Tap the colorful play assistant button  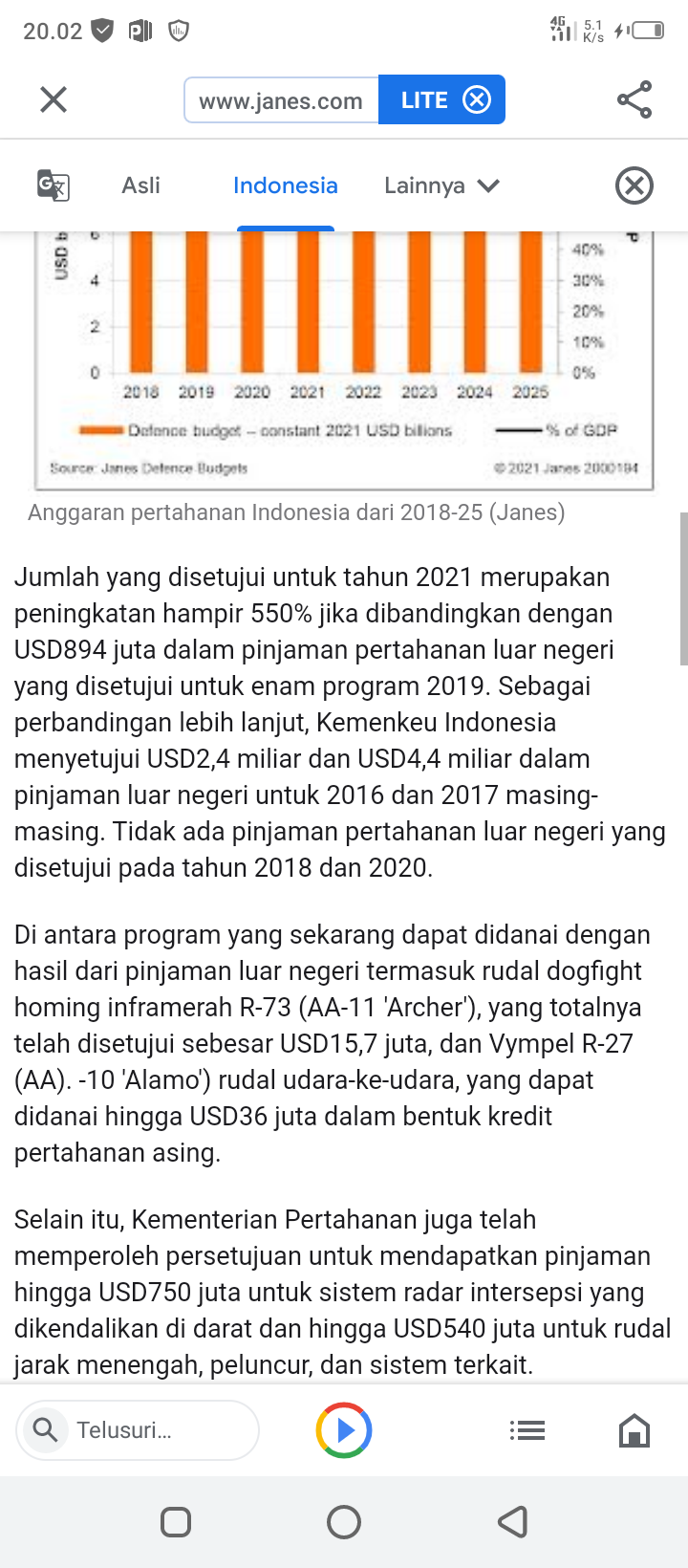click(x=344, y=1430)
